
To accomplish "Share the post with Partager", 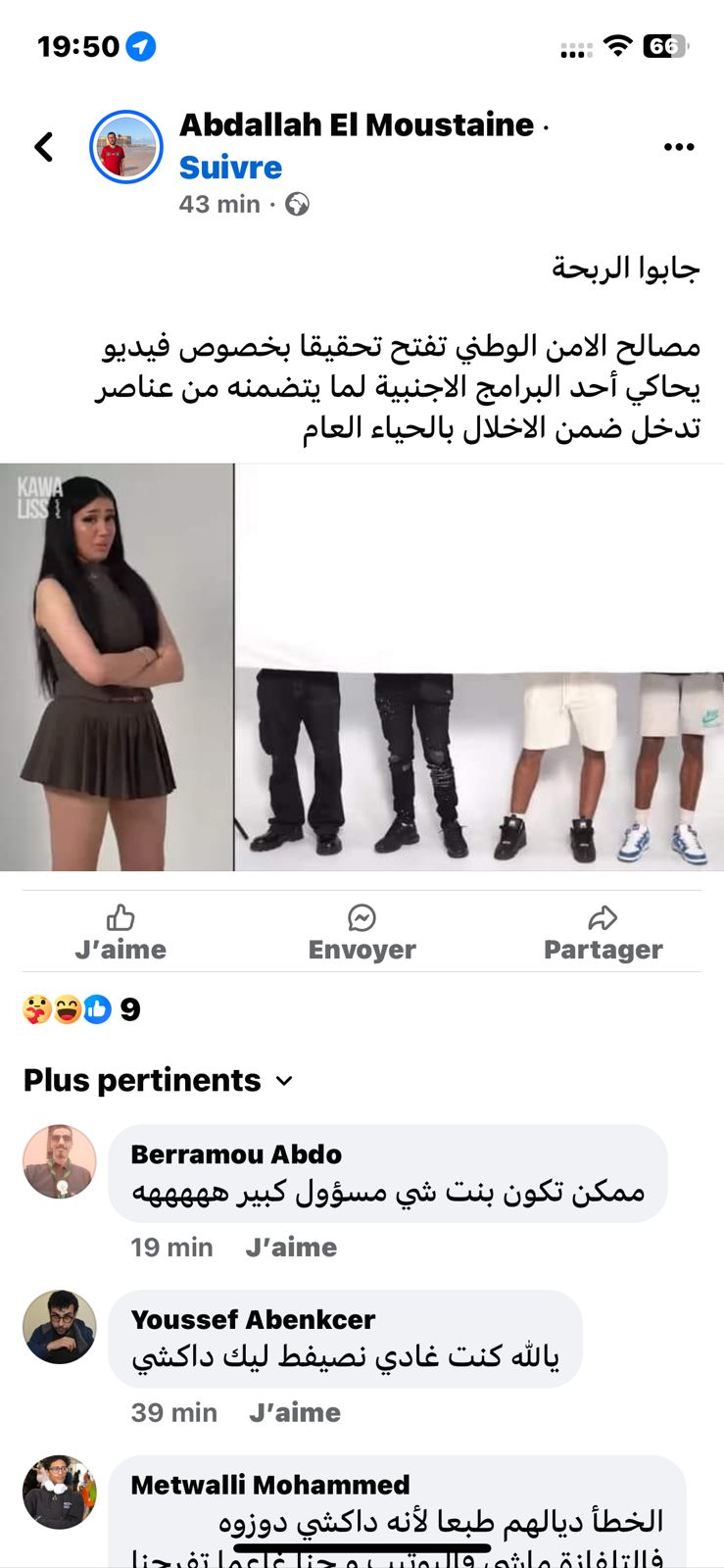I will coord(603,933).
